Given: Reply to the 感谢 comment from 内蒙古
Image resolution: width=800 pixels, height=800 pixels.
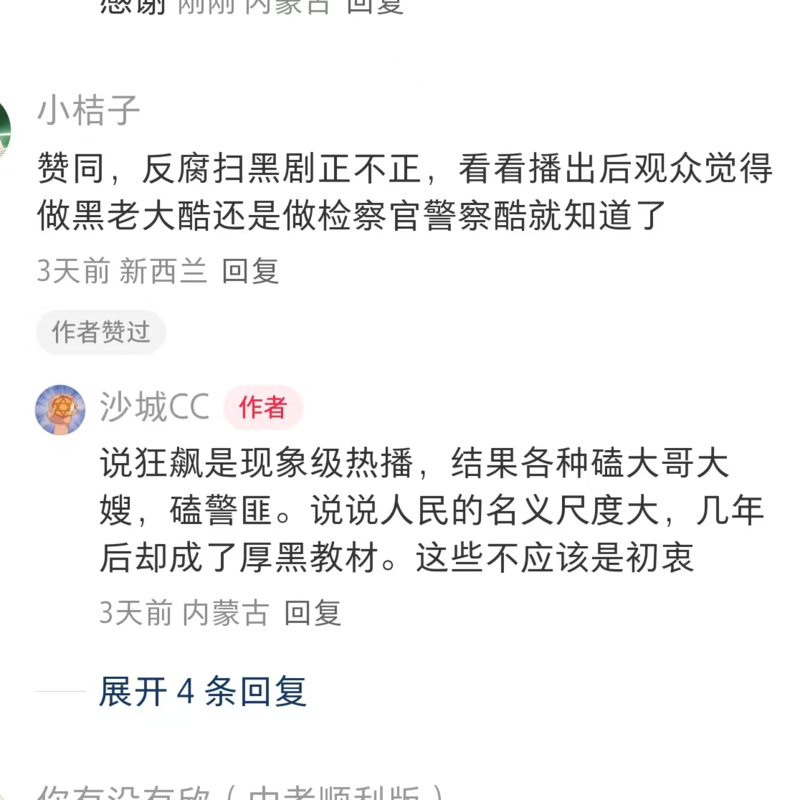Looking at the screenshot, I should (375, 6).
